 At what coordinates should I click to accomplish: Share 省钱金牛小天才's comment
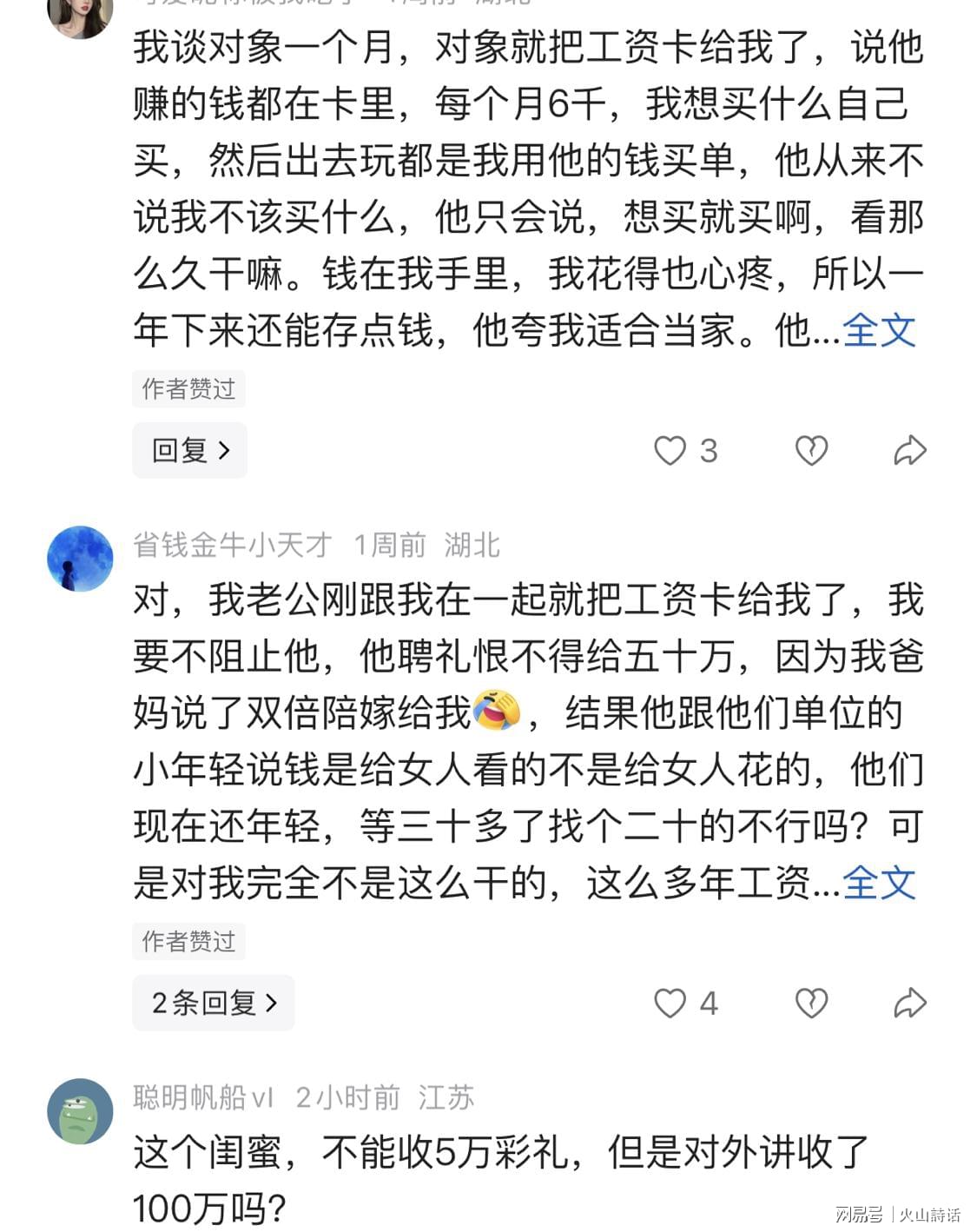[909, 1003]
